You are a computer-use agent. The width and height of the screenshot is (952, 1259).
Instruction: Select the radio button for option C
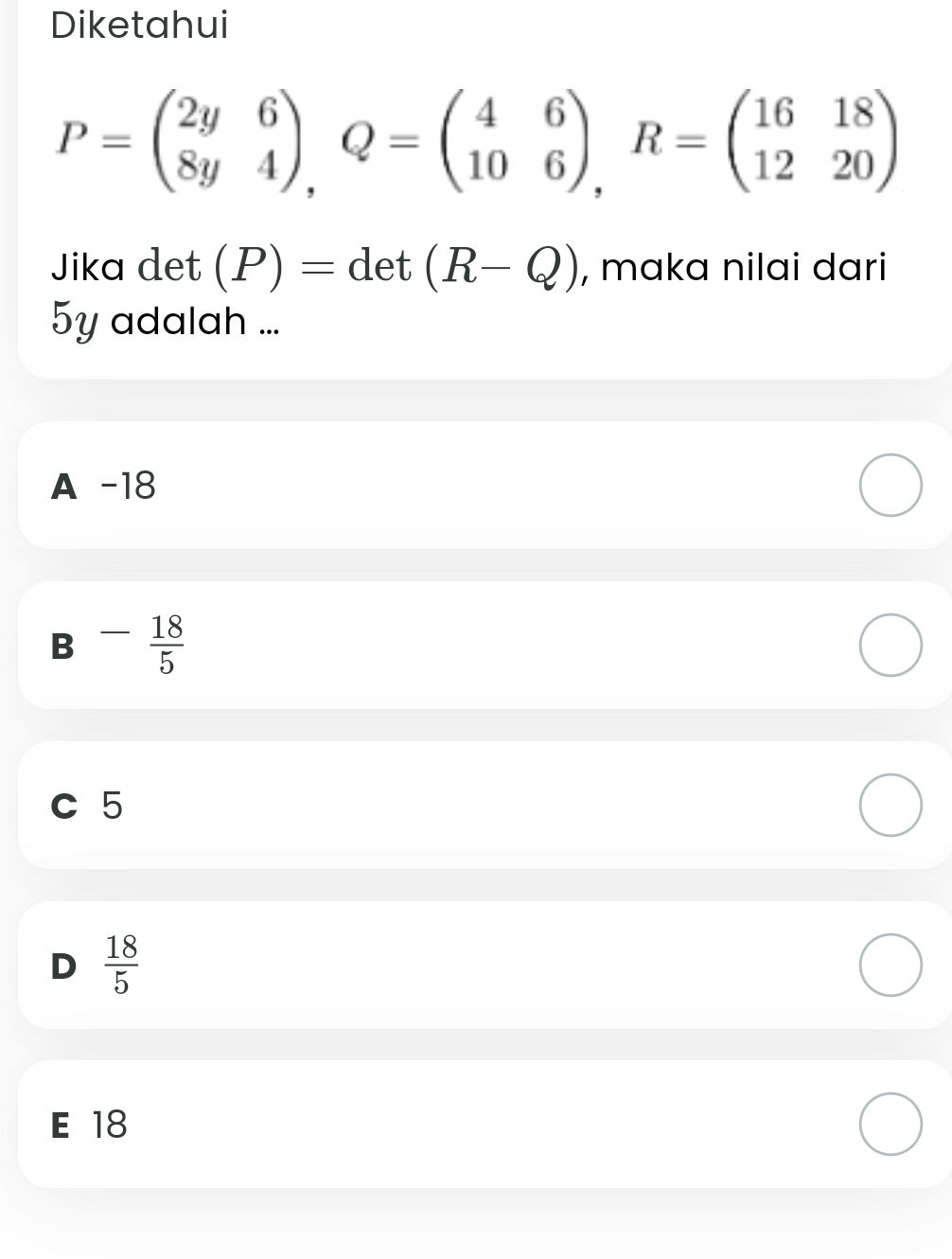890,805
